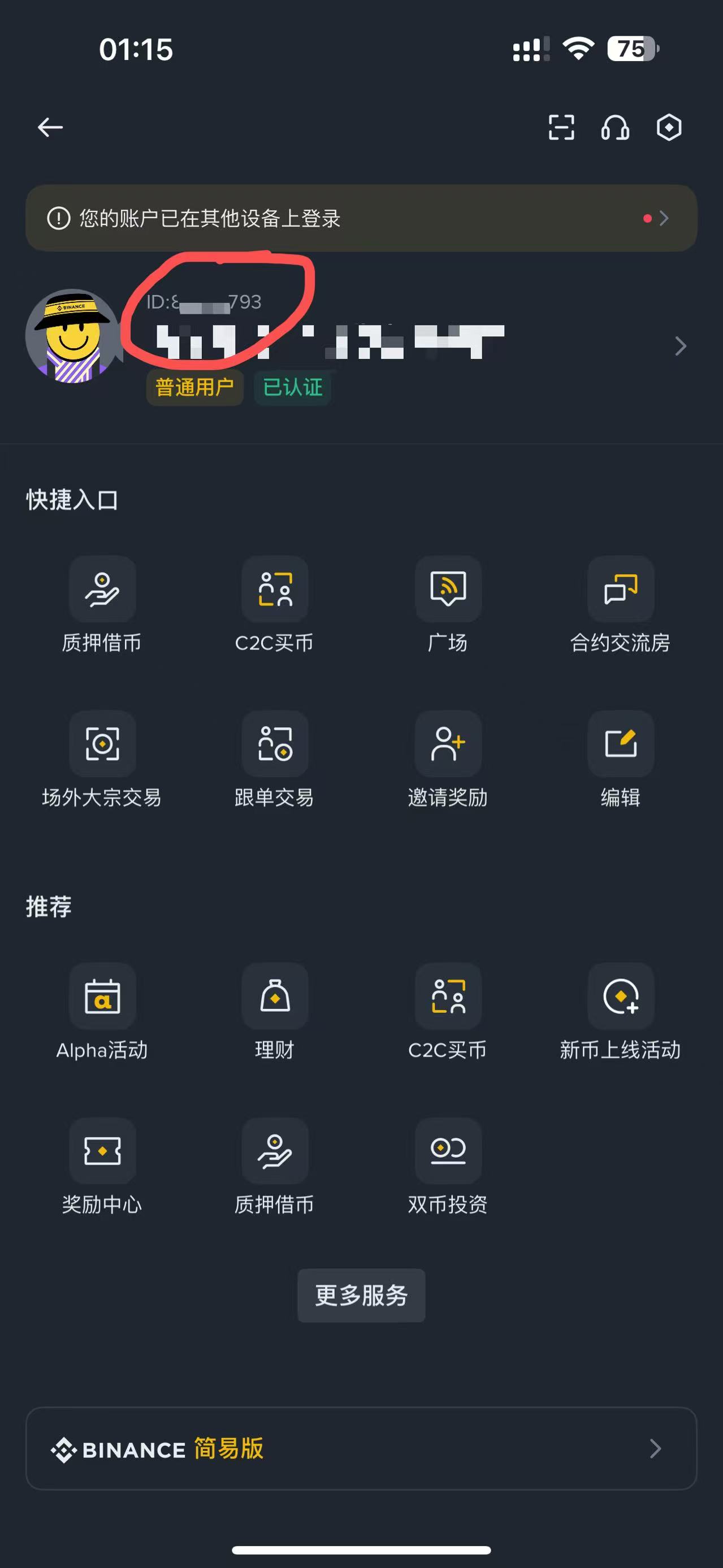Open customer support headset icon

(x=614, y=128)
